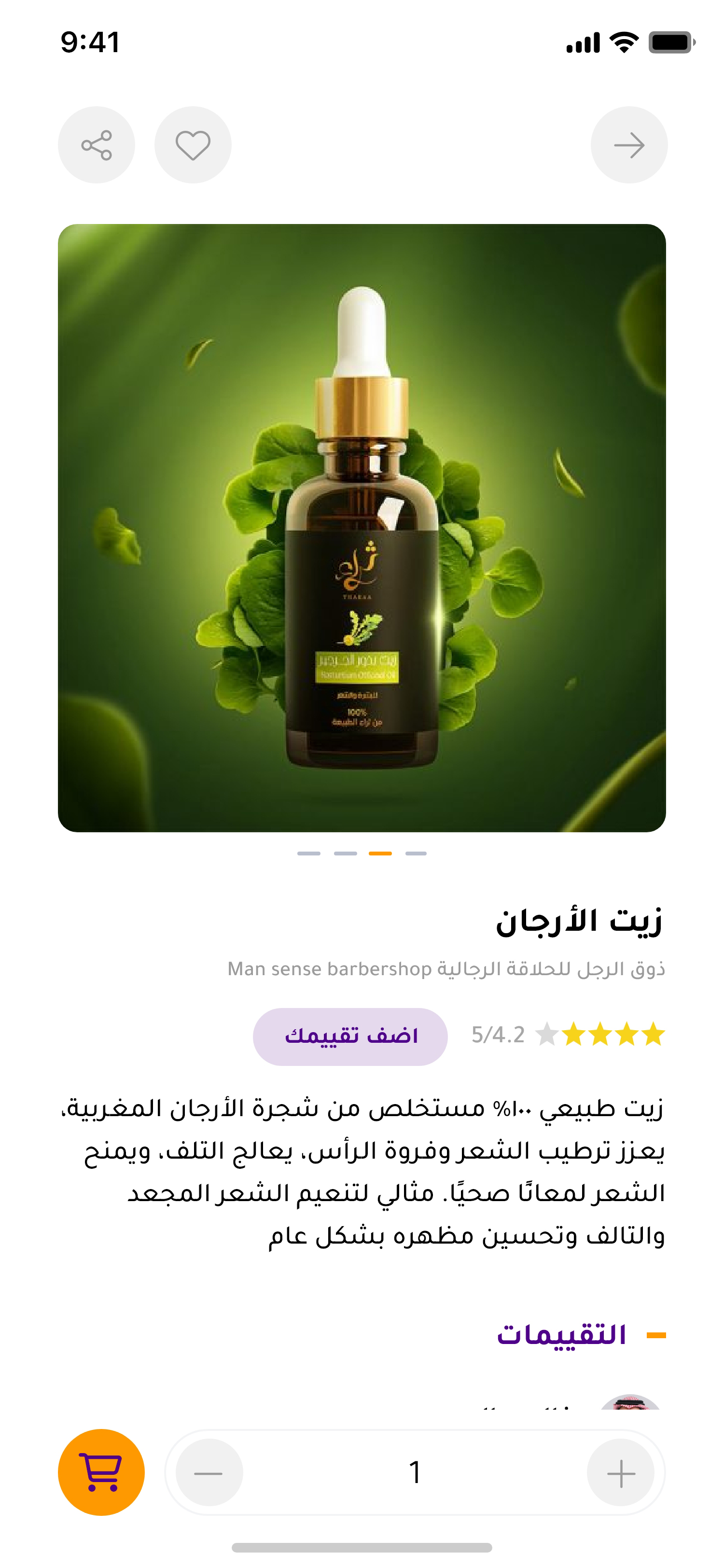Open the argan oil product photo
The width and height of the screenshot is (724, 1568).
[362, 528]
